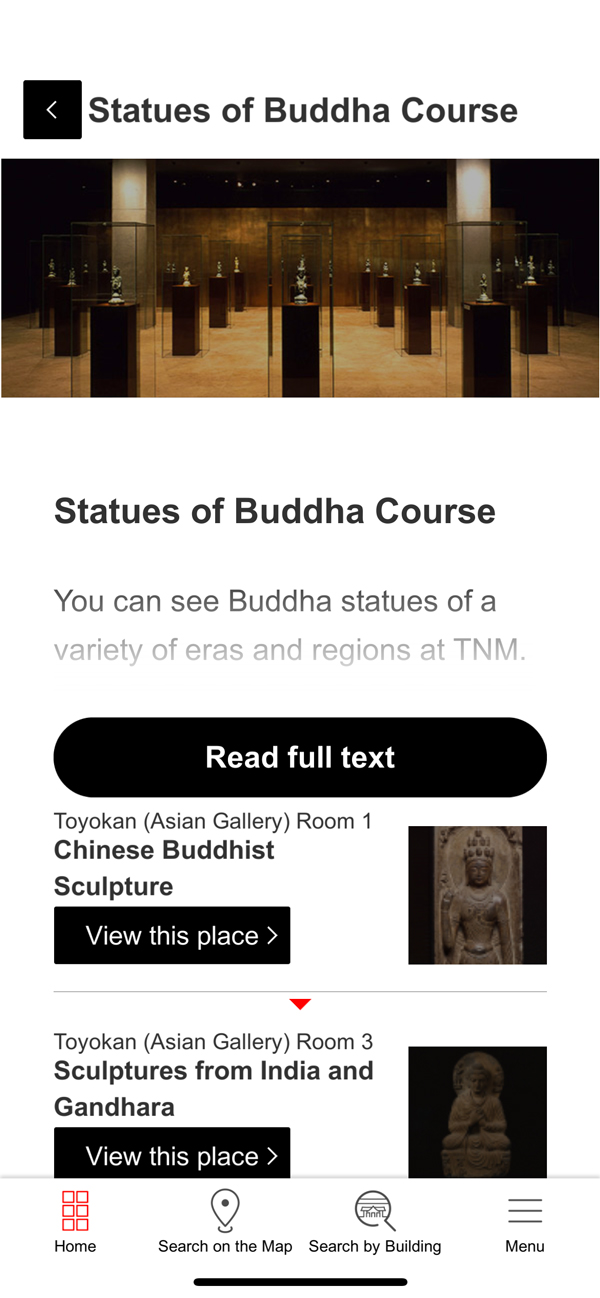Switch to the Home tab
The width and height of the screenshot is (600, 1298).
75,1222
